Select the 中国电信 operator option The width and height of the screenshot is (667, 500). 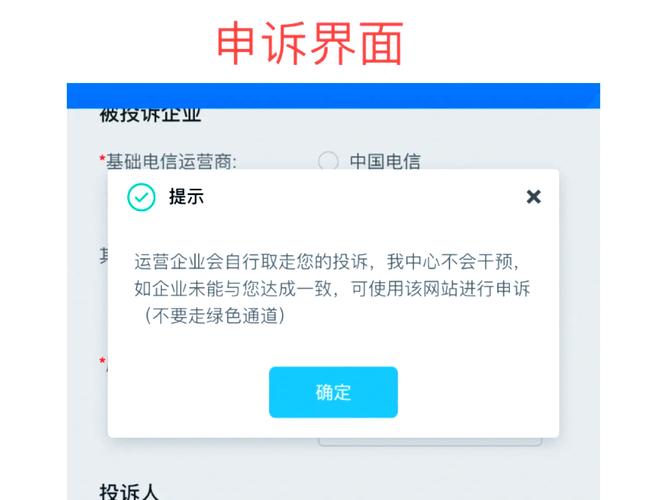pos(328,161)
